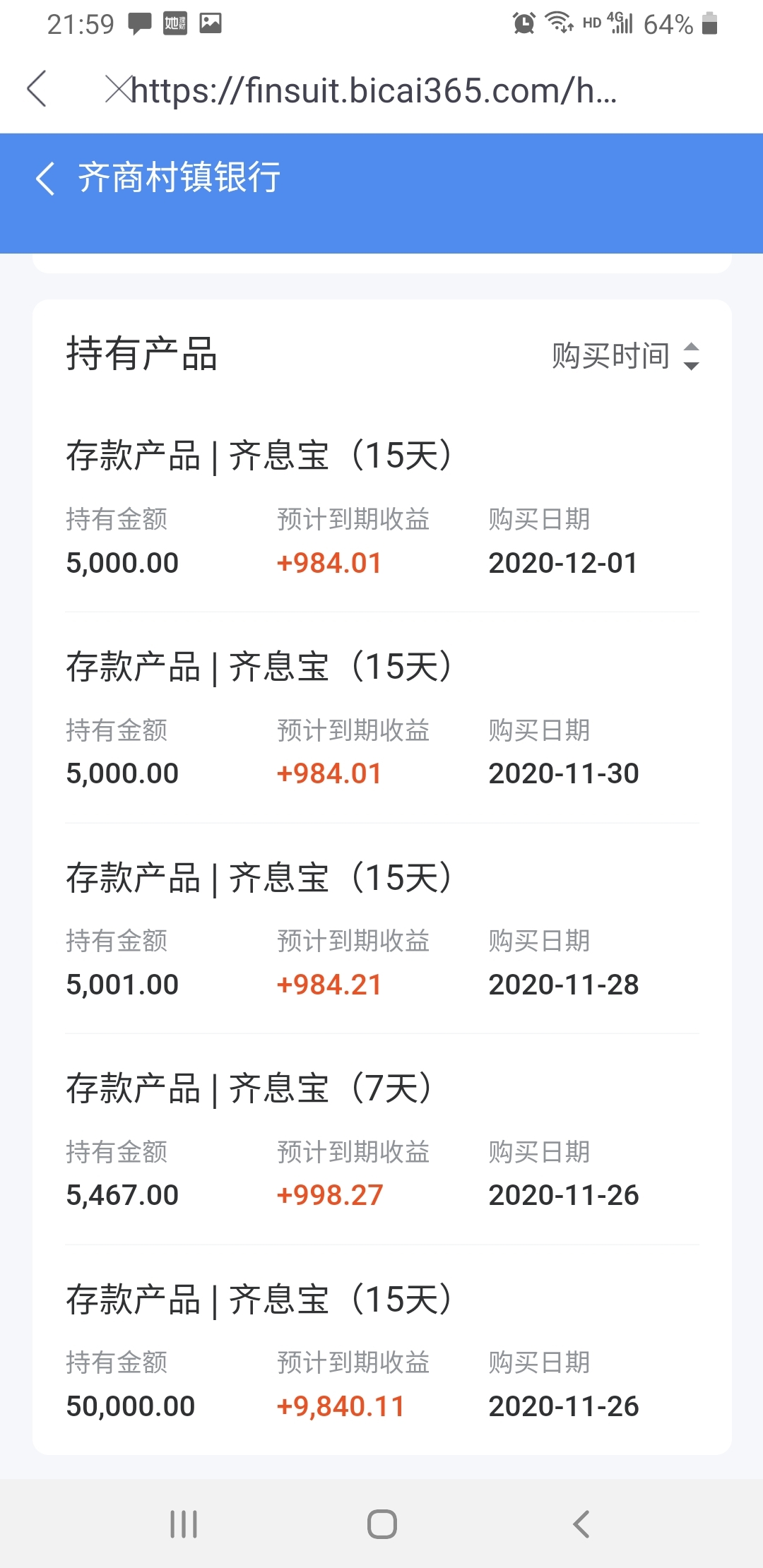This screenshot has height=1568, width=763.
Task: Go to the system home screen
Action: pos(382,1524)
